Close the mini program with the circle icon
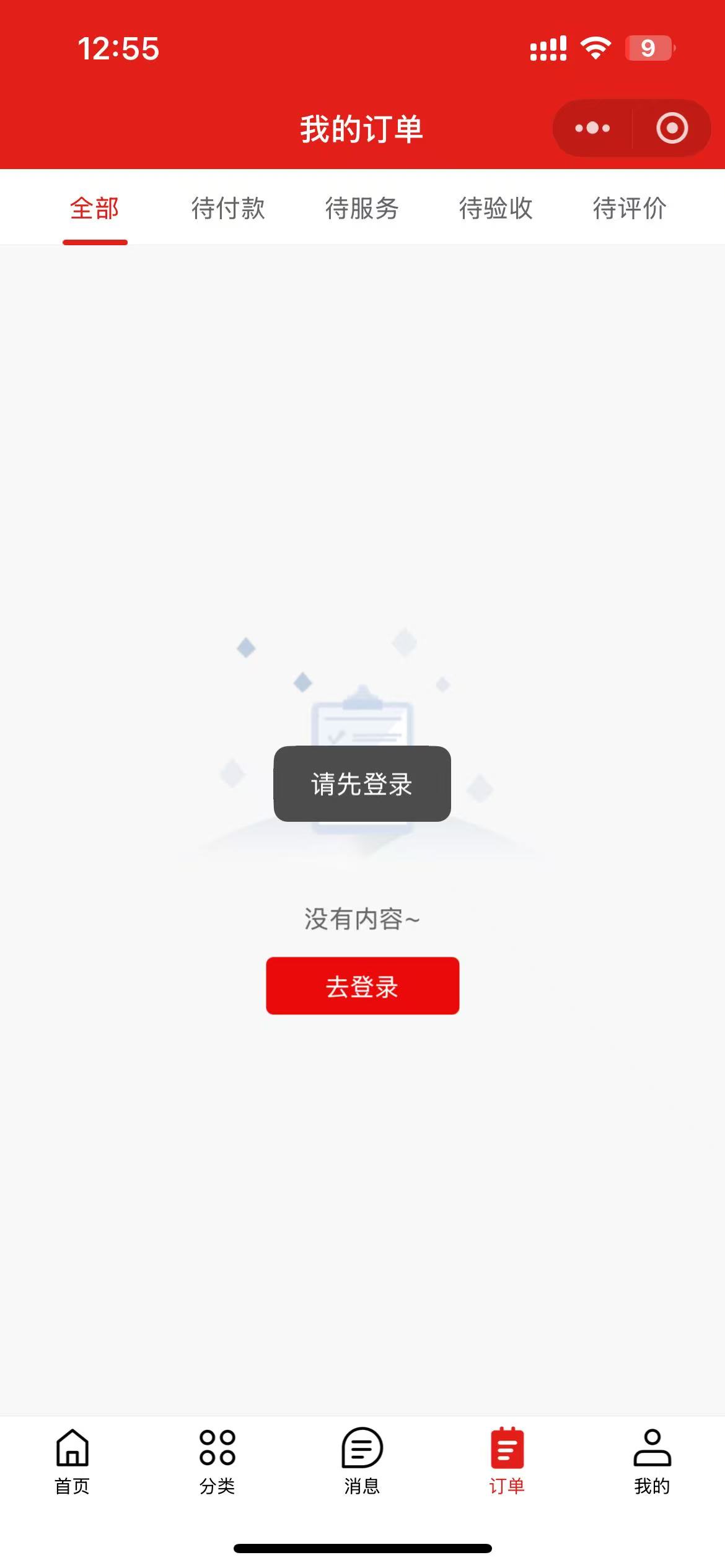Screen dimensions: 725x1568 [672, 128]
